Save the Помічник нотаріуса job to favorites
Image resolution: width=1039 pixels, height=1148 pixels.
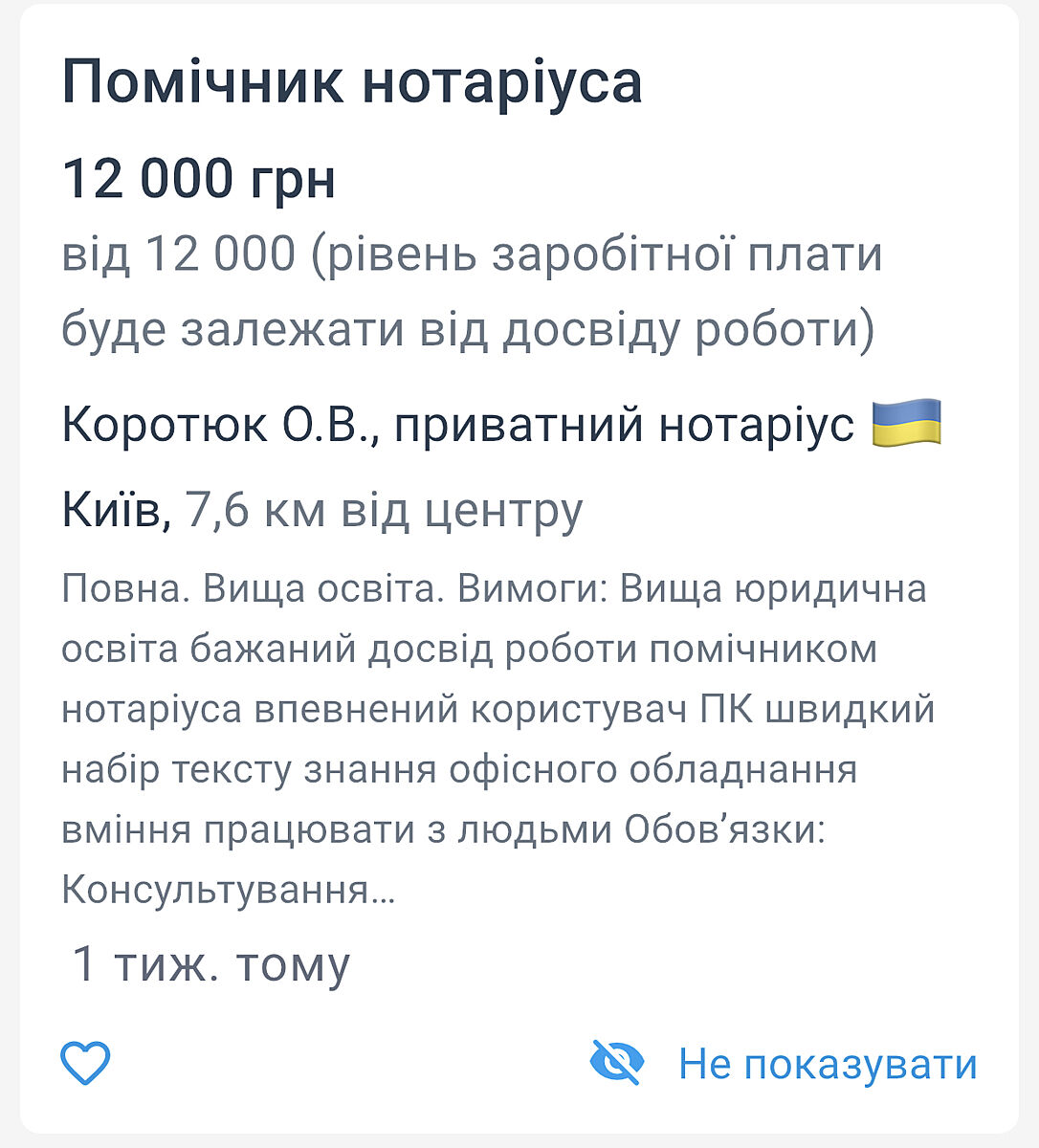point(85,1063)
